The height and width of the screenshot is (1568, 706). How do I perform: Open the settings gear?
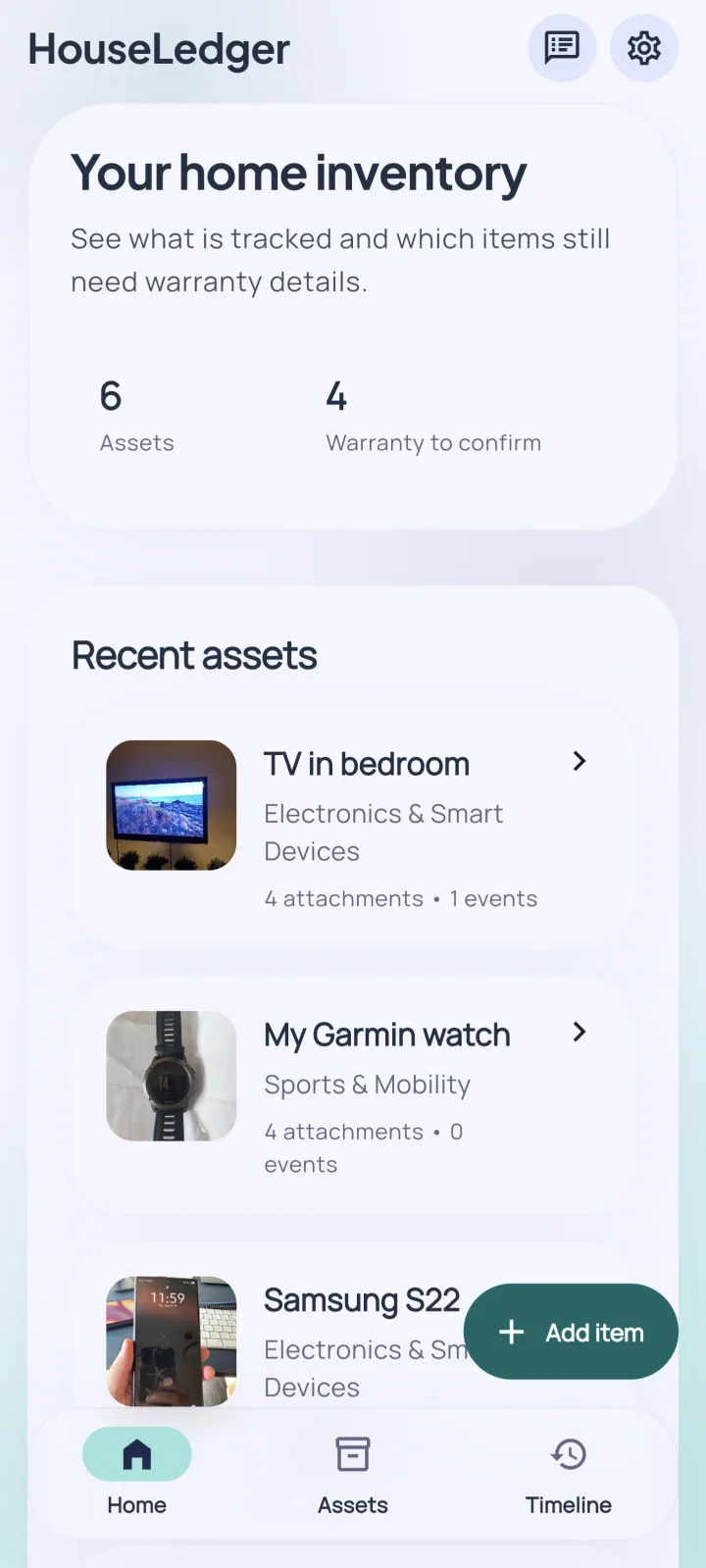[x=644, y=47]
